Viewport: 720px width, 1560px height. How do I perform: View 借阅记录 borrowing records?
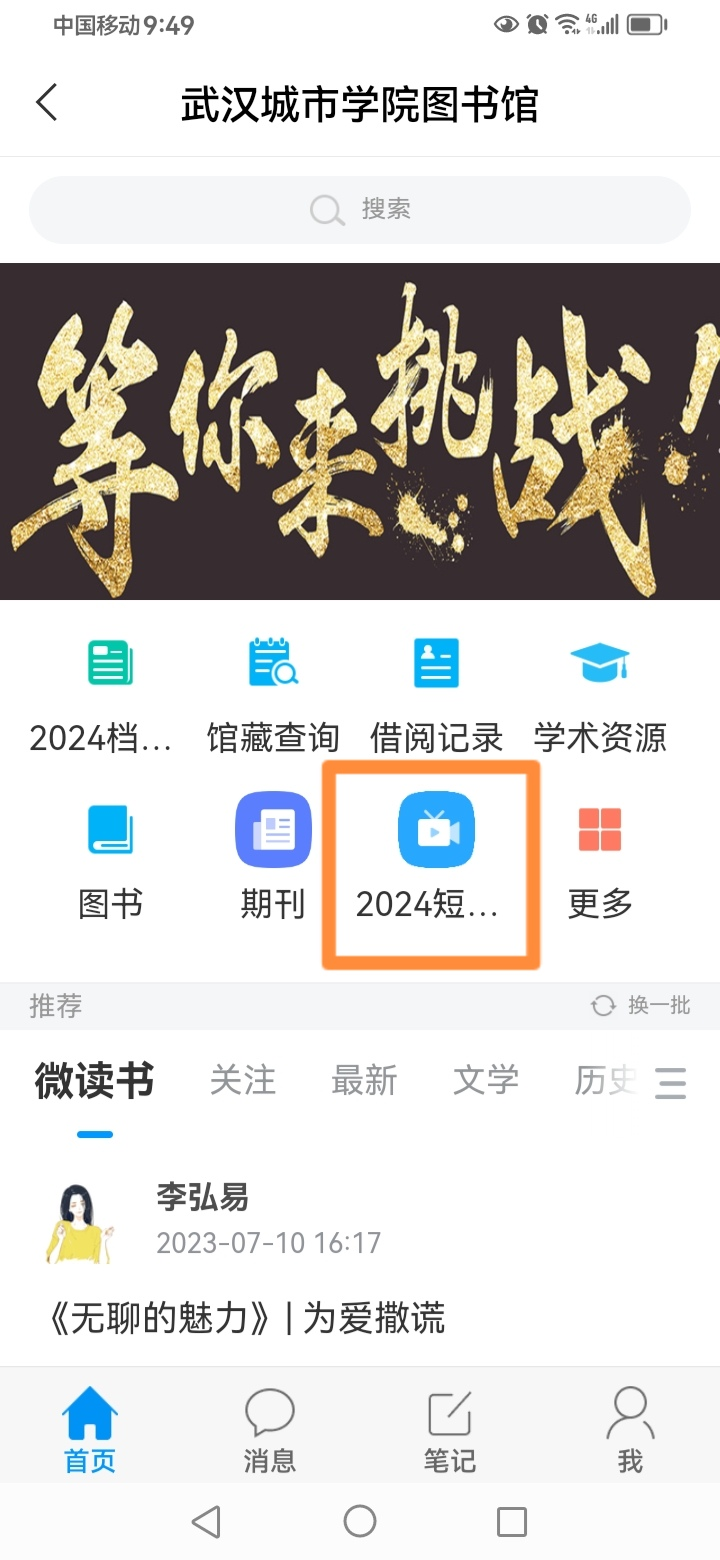coord(436,692)
